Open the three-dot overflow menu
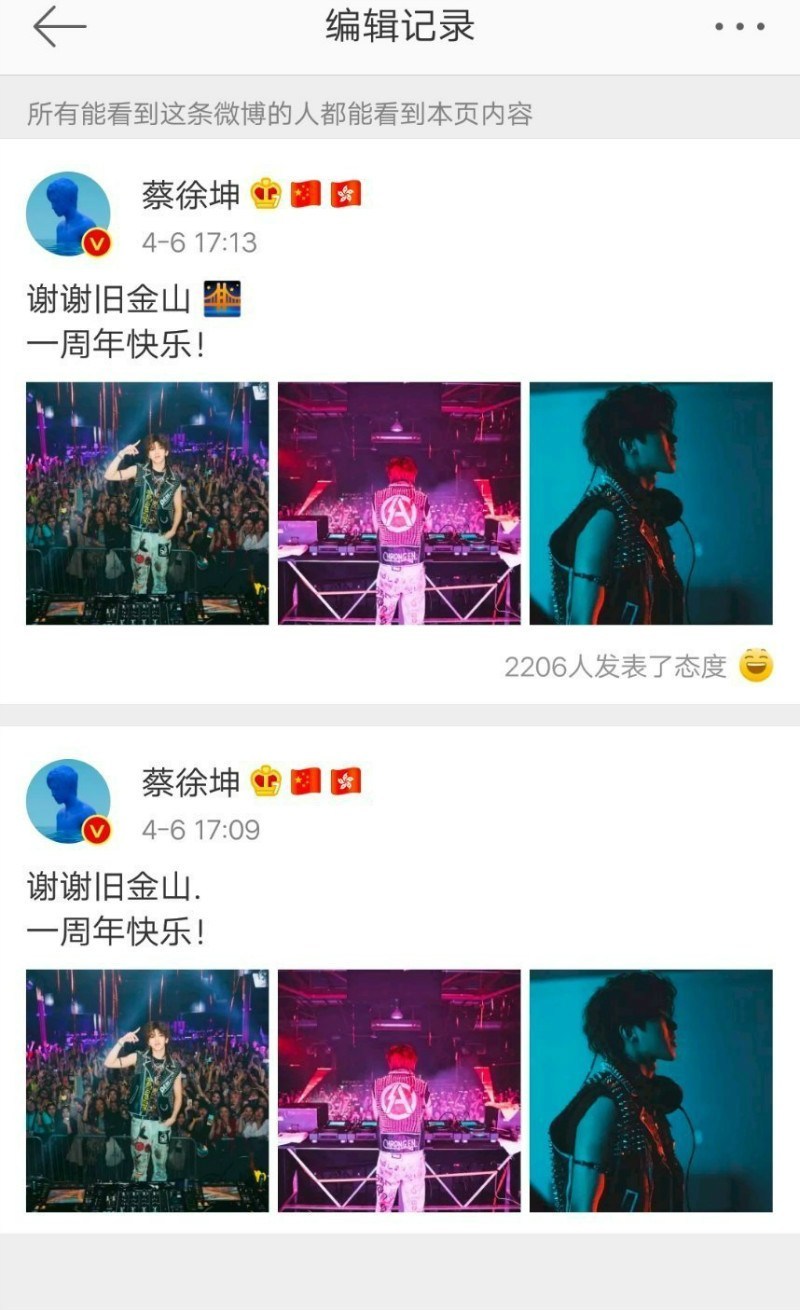 click(x=740, y=27)
